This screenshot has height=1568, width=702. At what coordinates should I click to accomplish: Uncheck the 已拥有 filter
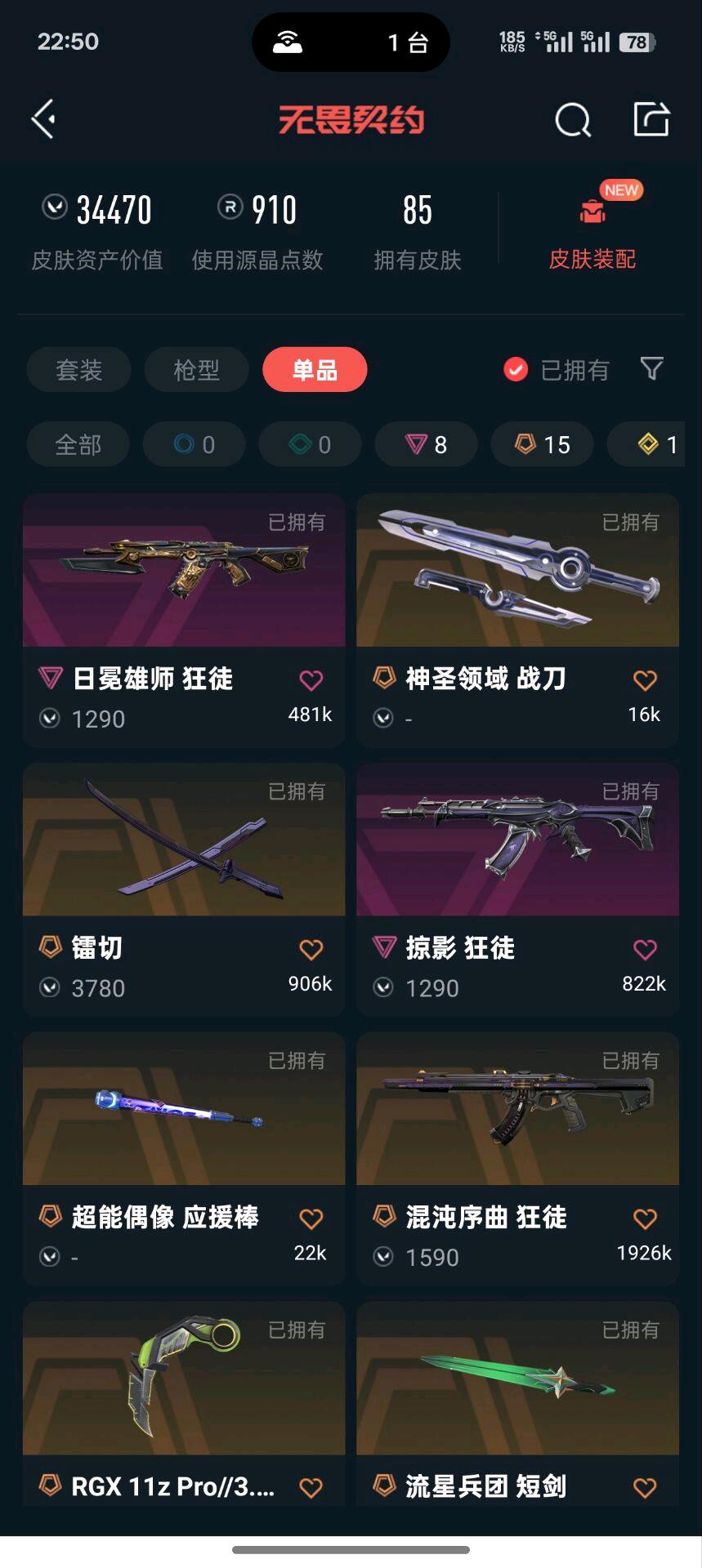(516, 370)
